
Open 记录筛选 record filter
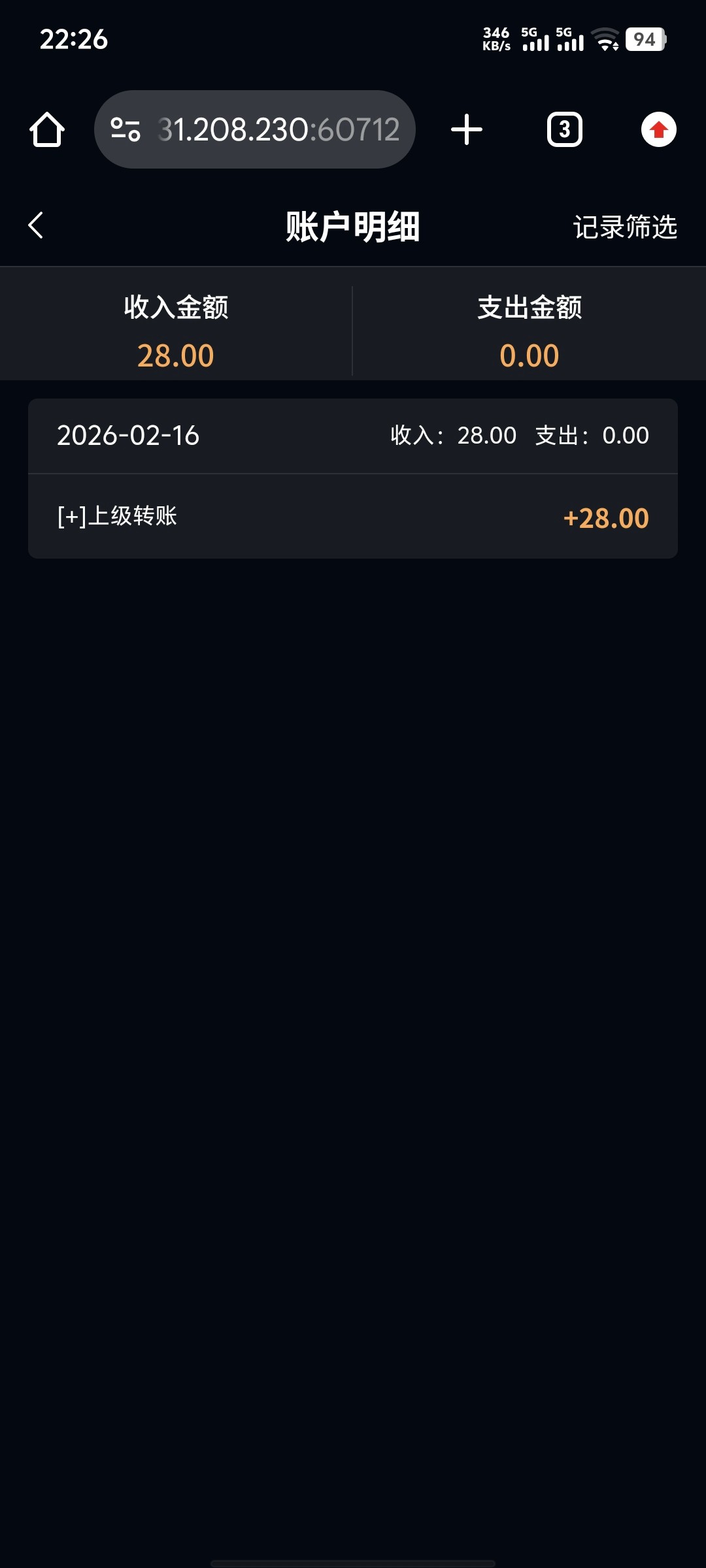tap(625, 227)
